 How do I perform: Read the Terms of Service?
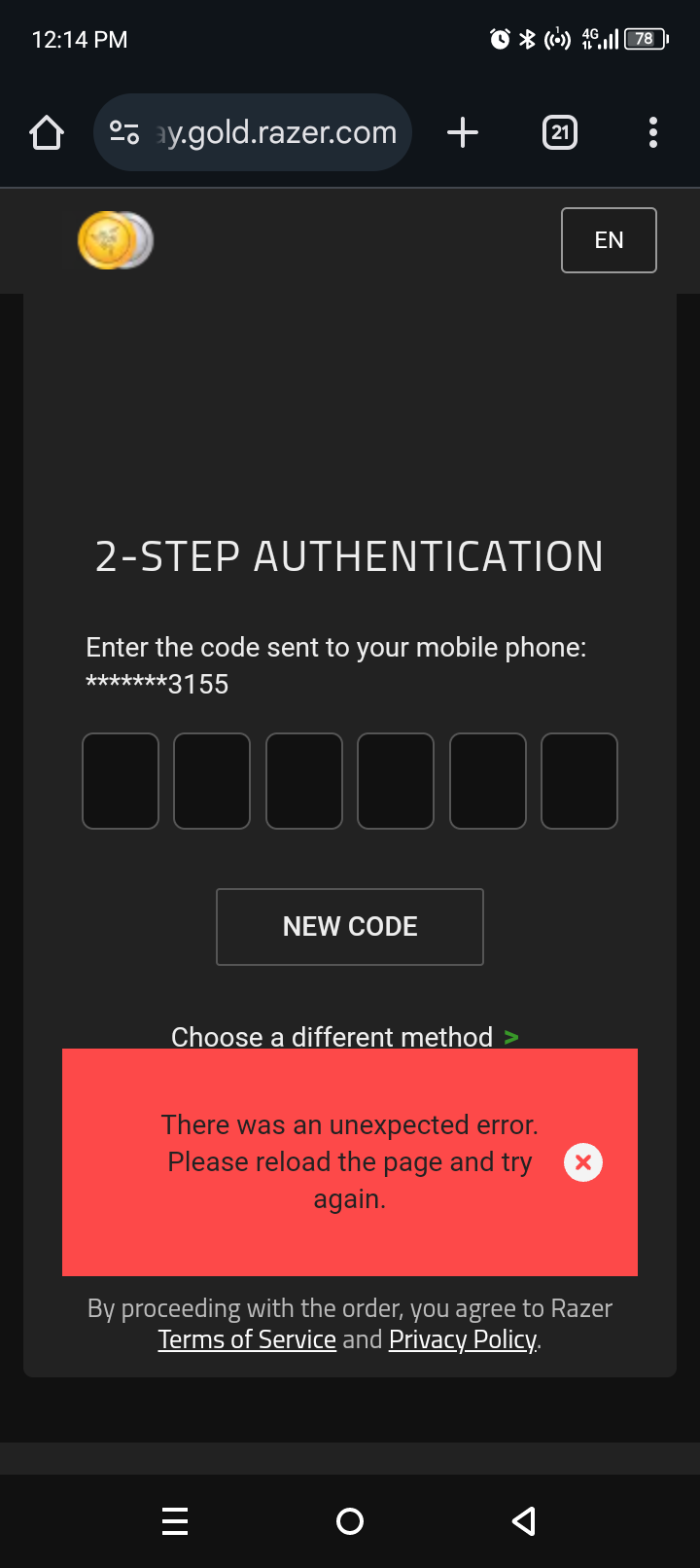[247, 1339]
